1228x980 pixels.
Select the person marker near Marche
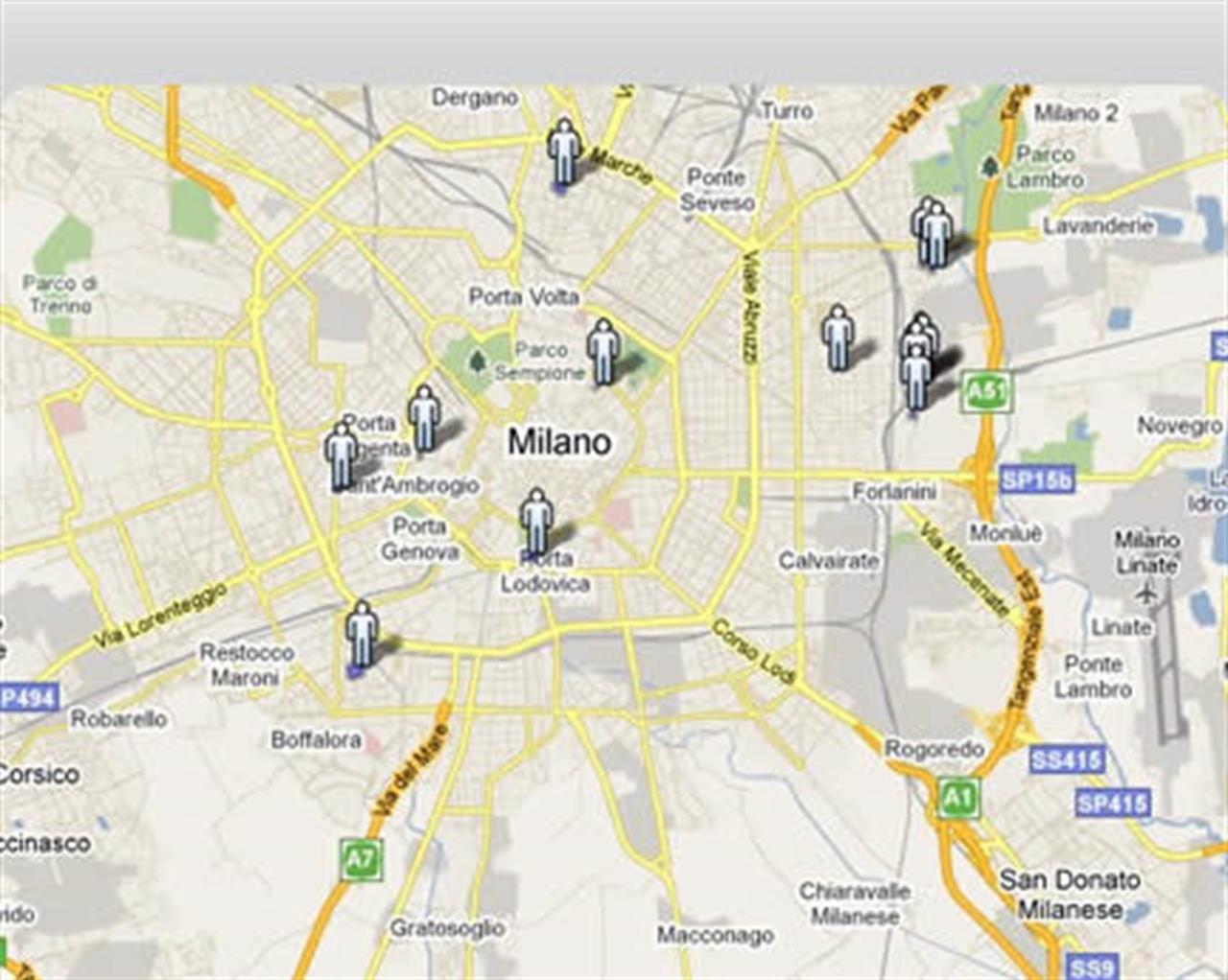coord(564,152)
